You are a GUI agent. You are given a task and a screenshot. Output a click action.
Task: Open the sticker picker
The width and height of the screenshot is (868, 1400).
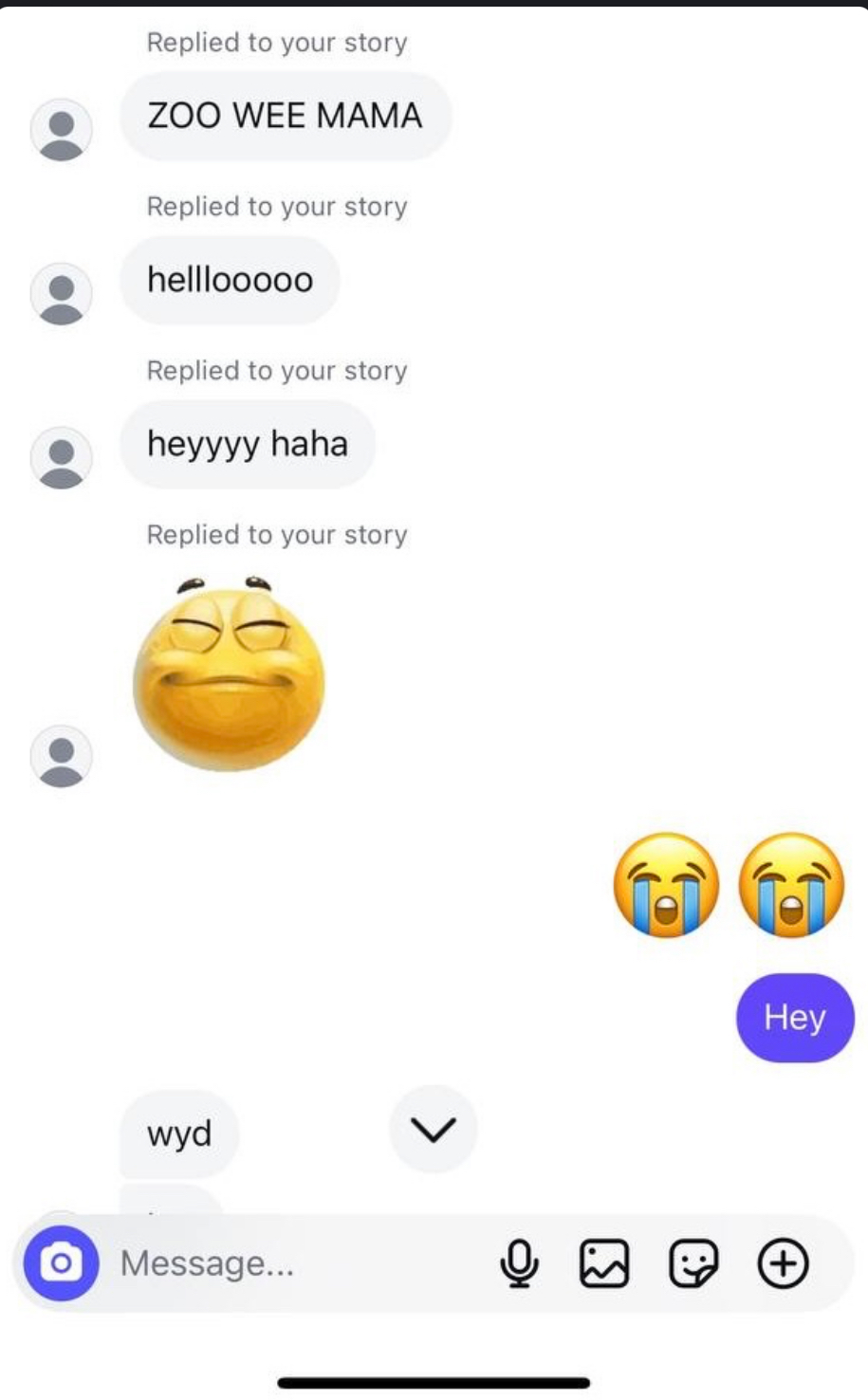(693, 1263)
